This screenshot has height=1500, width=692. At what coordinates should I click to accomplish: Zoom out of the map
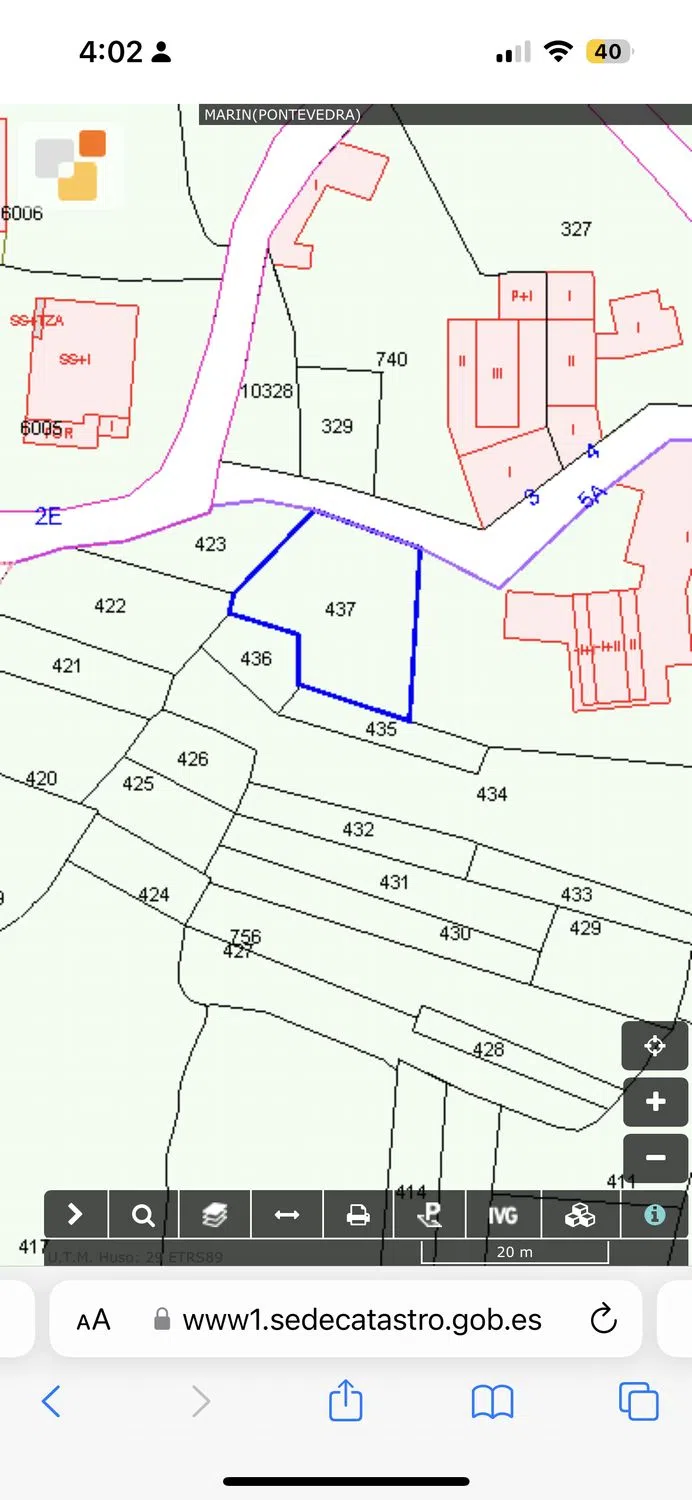pyautogui.click(x=655, y=1158)
